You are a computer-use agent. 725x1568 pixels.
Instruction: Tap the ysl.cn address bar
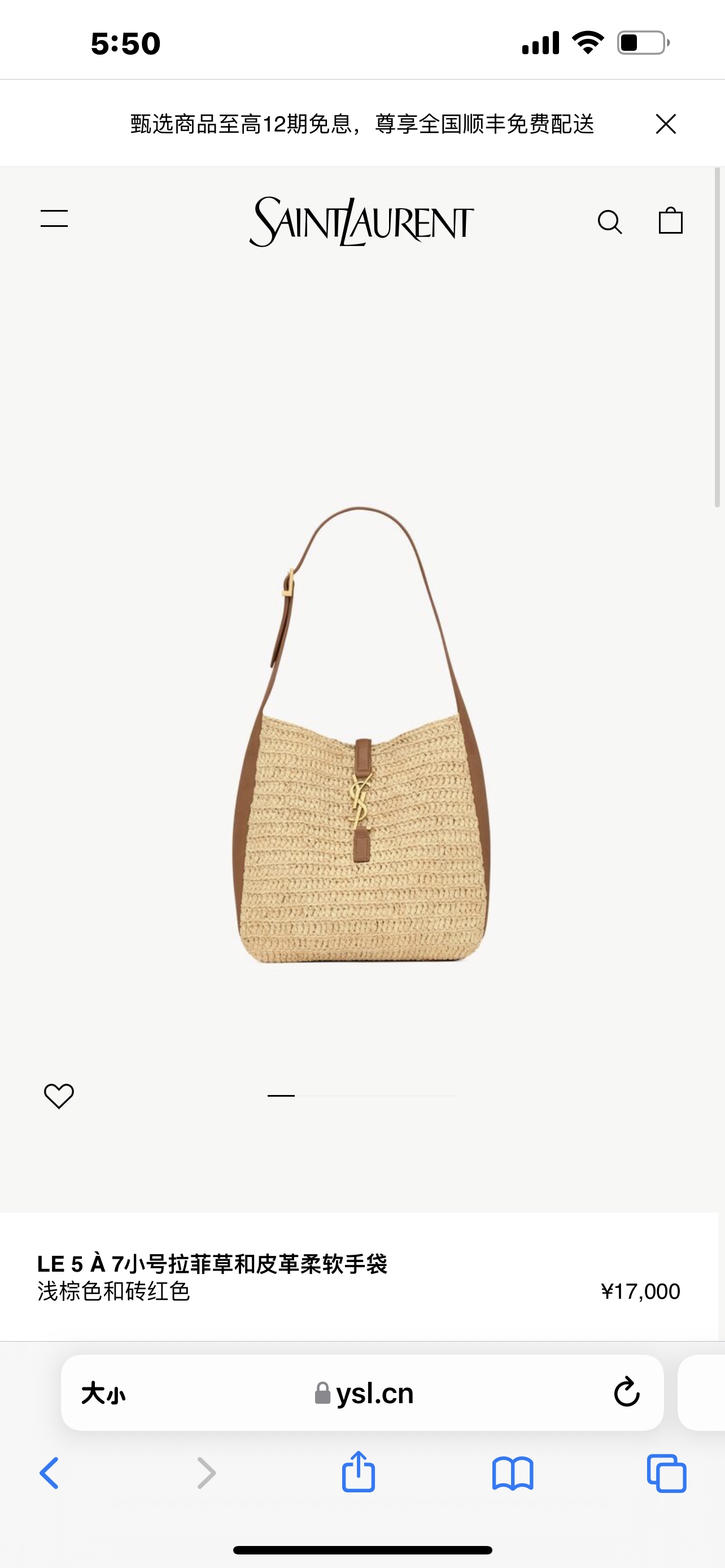tap(364, 1392)
